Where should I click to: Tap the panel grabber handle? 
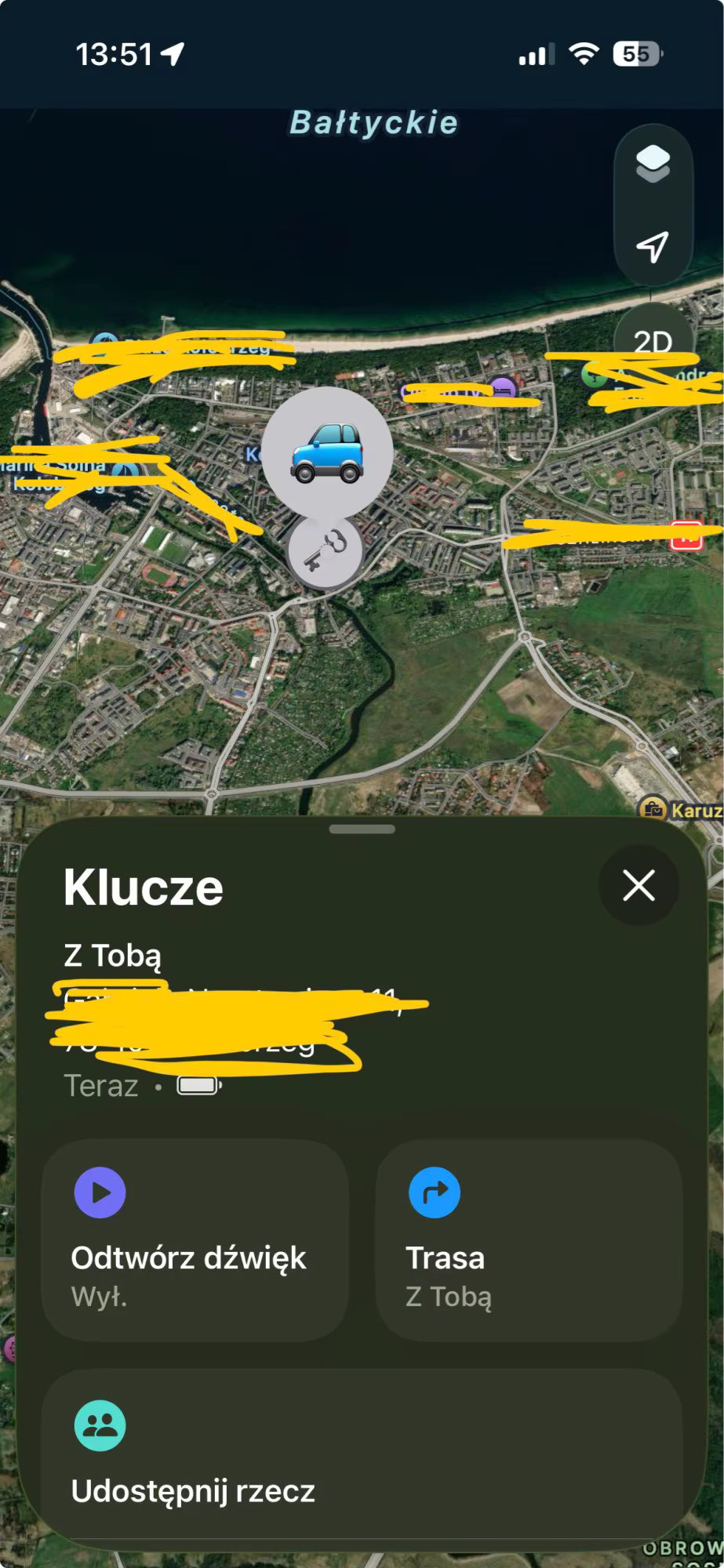pyautogui.click(x=362, y=829)
